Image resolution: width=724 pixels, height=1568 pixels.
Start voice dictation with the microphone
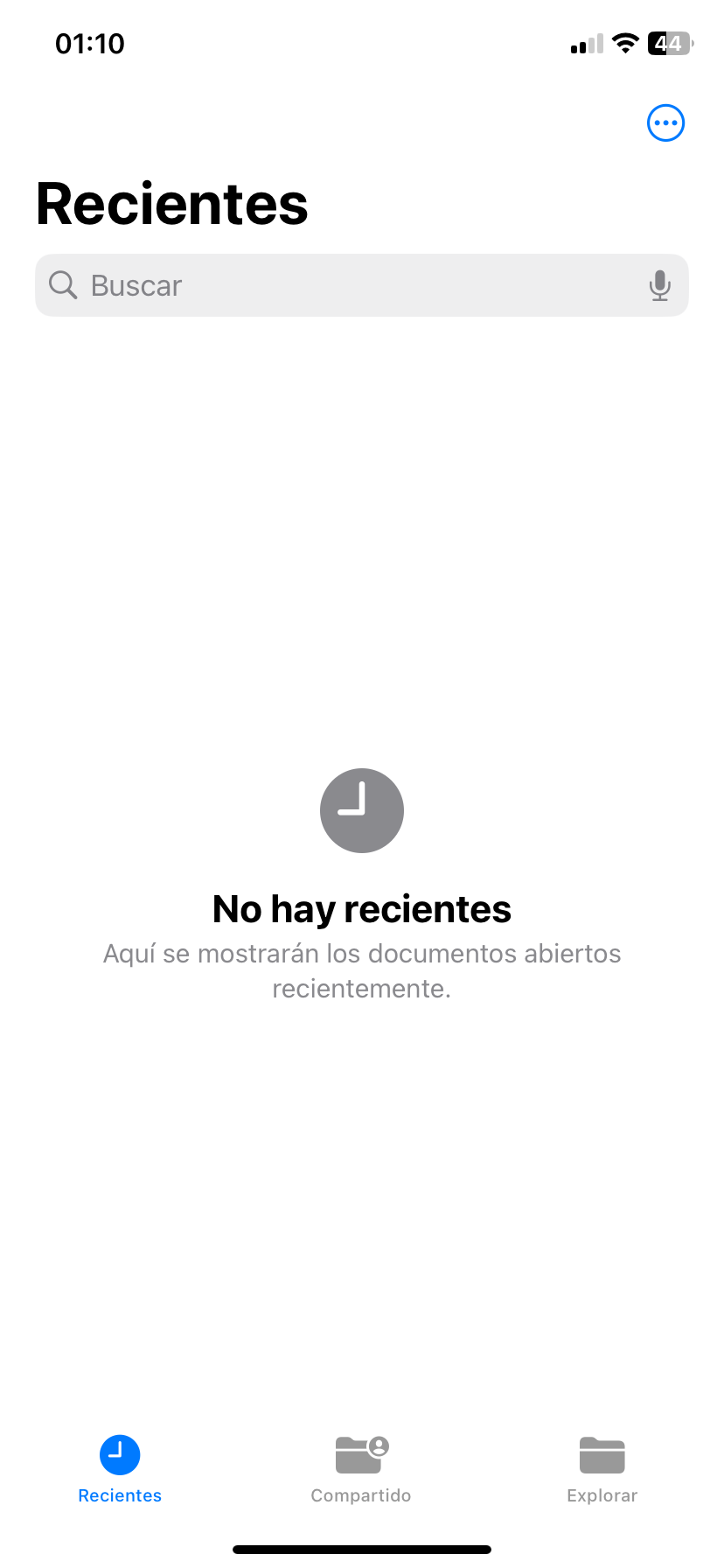660,285
